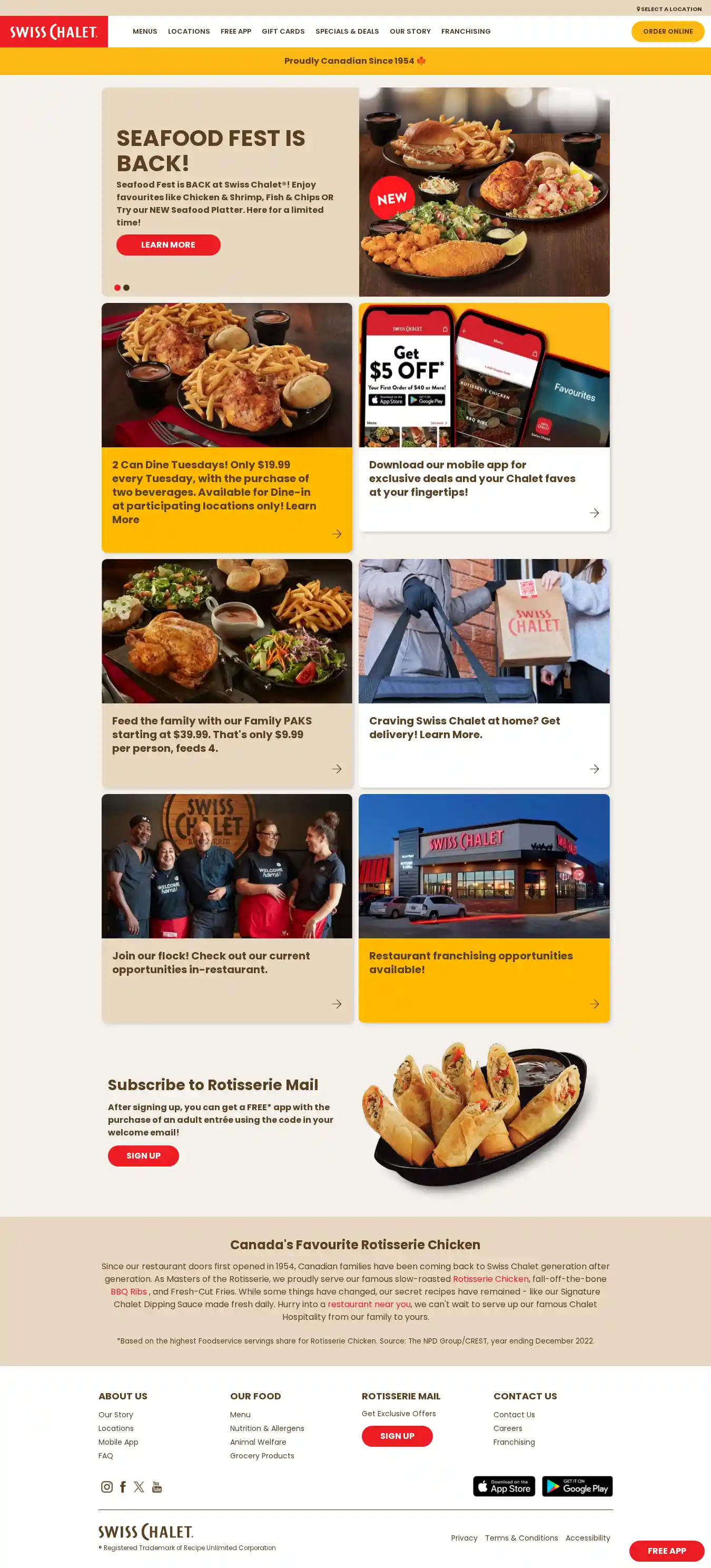711x1568 pixels.
Task: Open the YouTube icon in footer
Action: coord(157,1486)
